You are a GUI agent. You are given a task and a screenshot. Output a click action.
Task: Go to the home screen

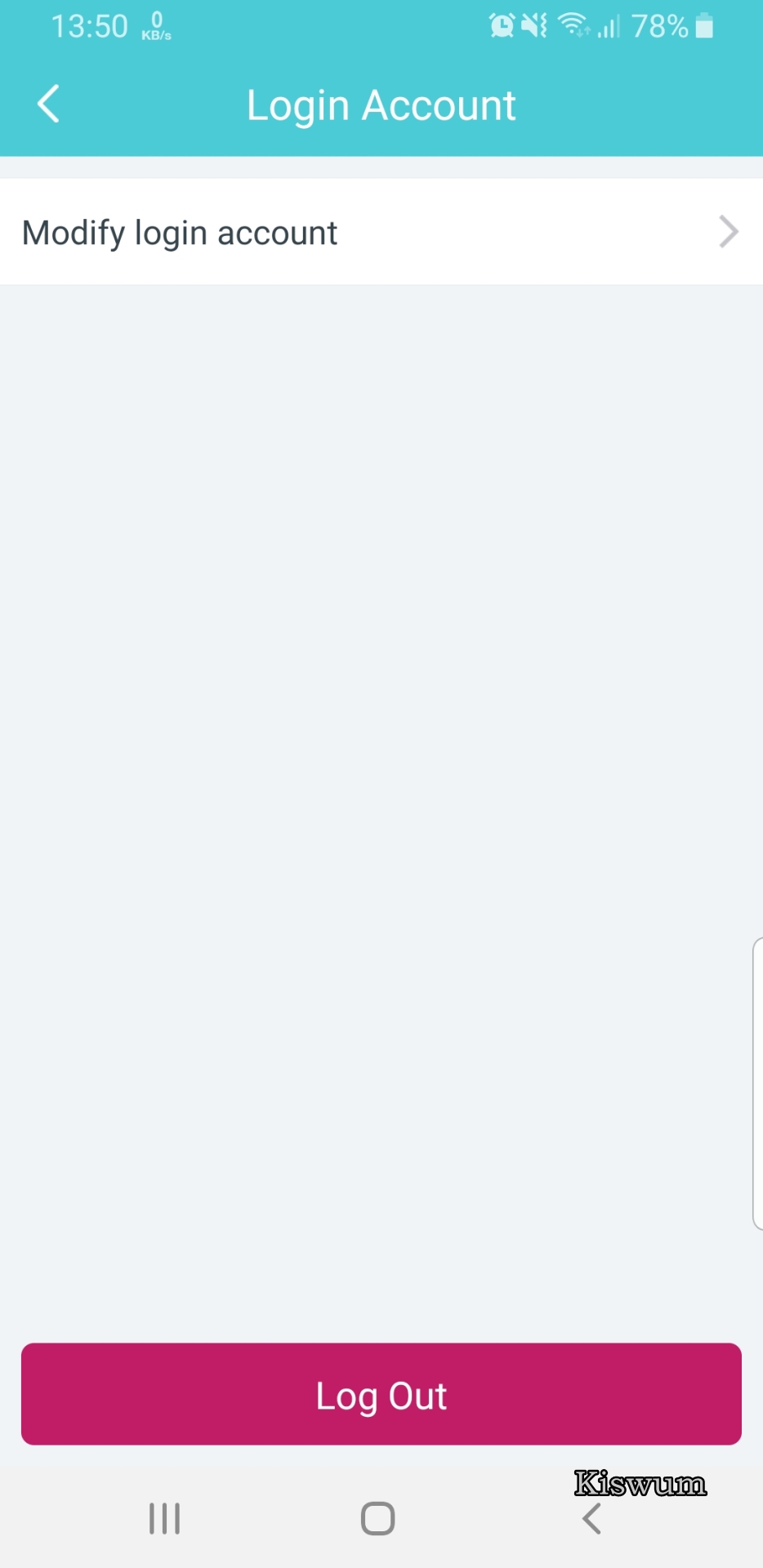click(x=378, y=1519)
